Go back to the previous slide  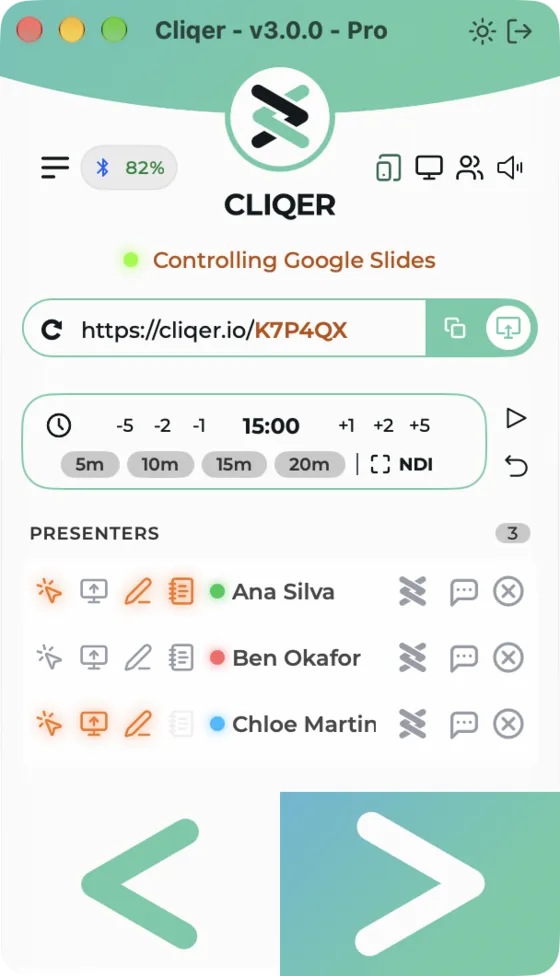[x=140, y=884]
